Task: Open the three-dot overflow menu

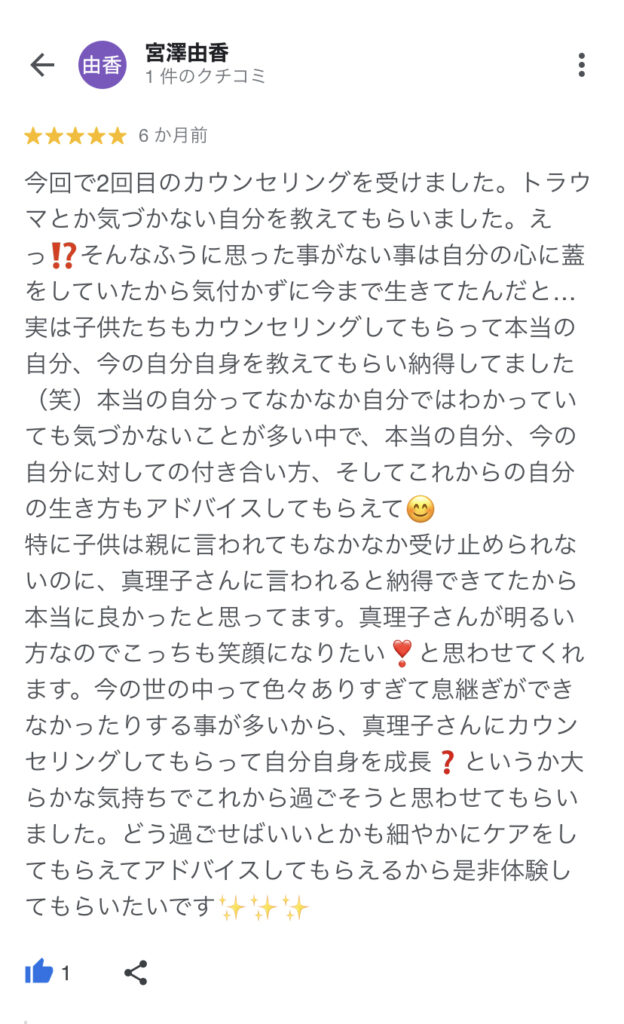Action: [x=581, y=65]
